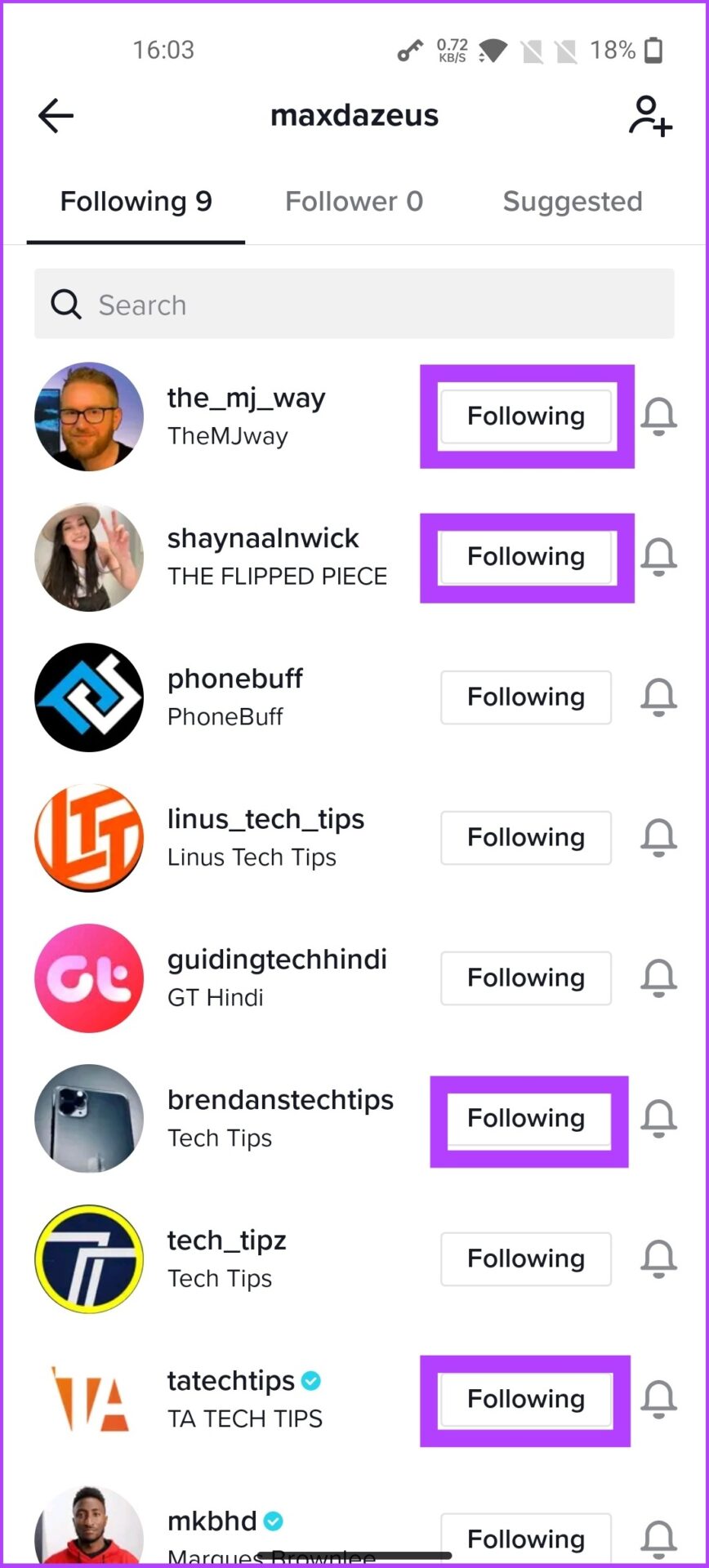Unfollow the_mj_way via Following button
709x1568 pixels.
point(526,416)
